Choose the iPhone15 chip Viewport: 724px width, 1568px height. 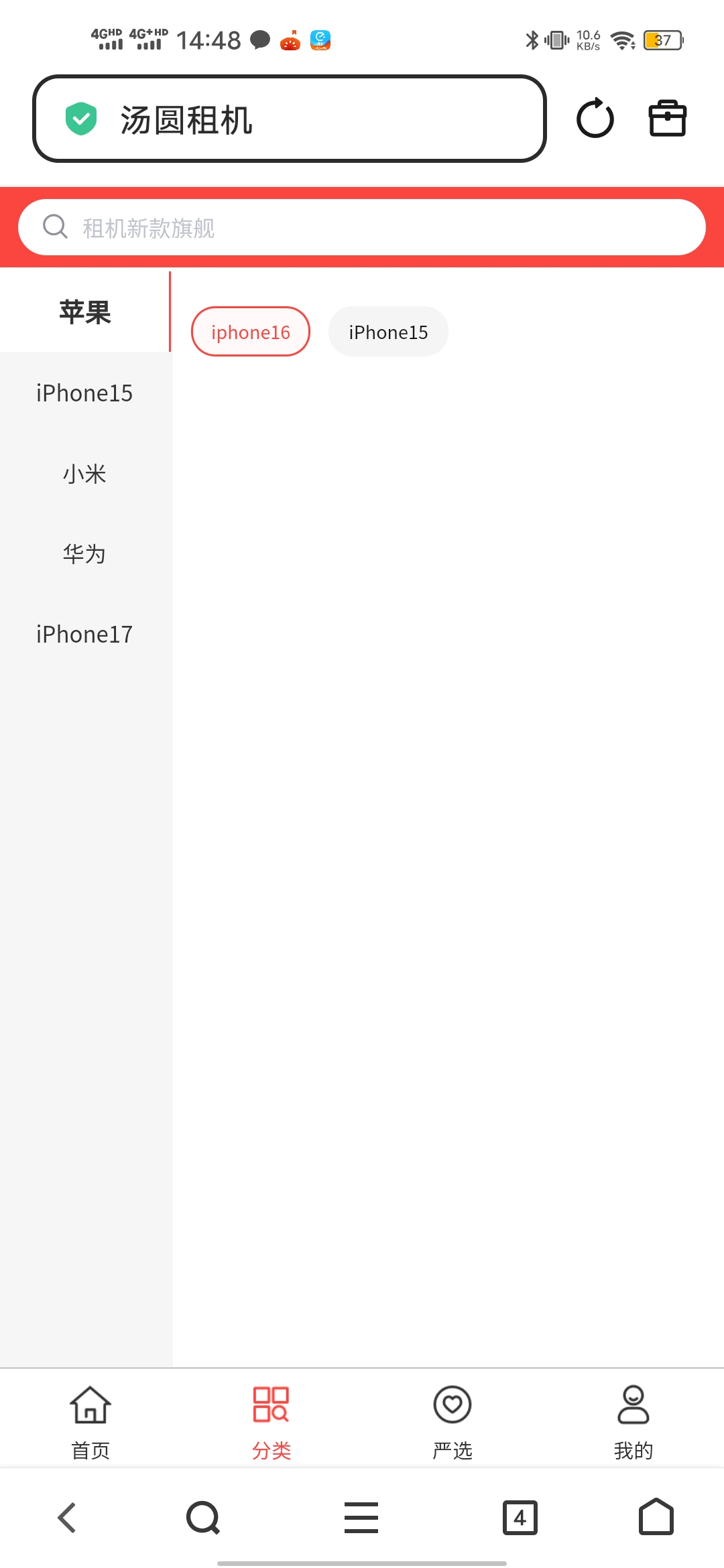pyautogui.click(x=388, y=332)
